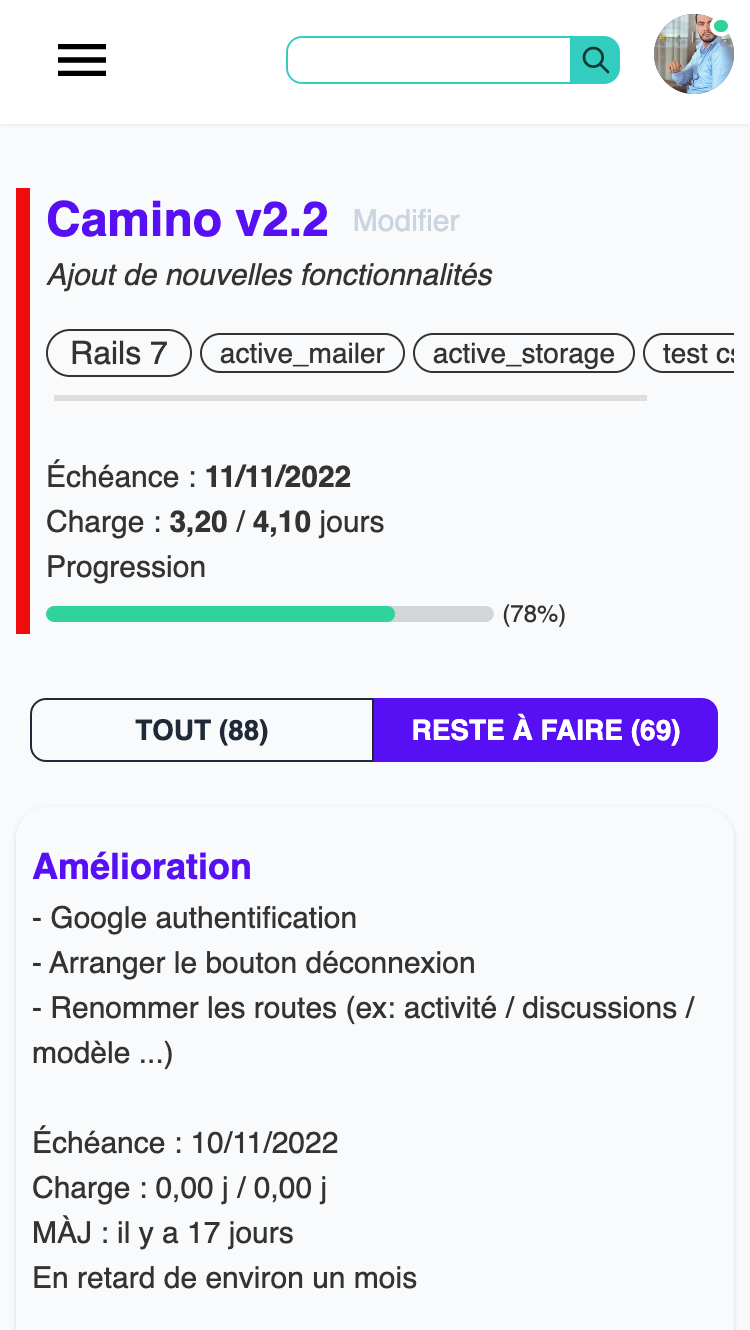Tap the search text field
This screenshot has width=750, height=1330.
[429, 60]
